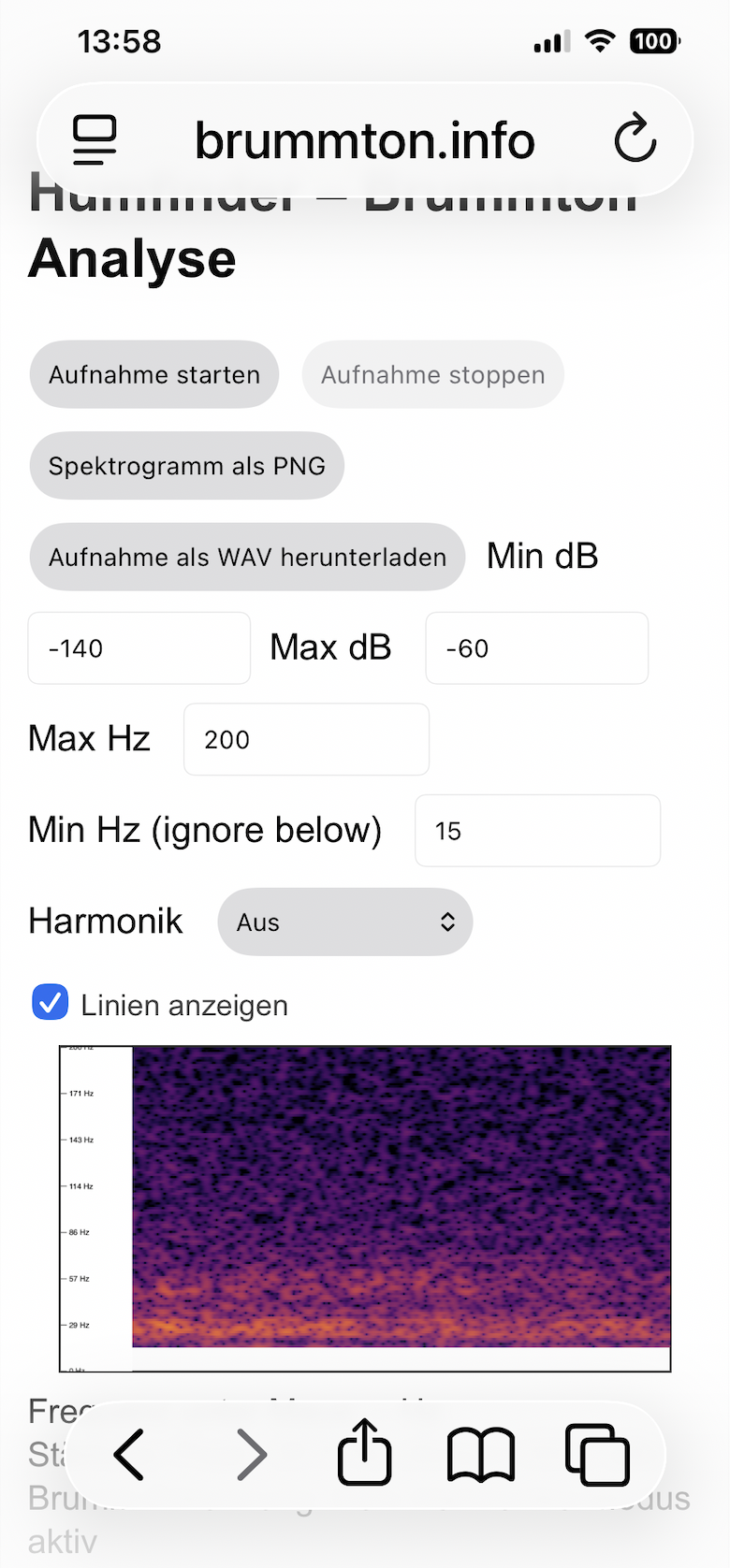
Task: Share this web page
Action: tap(364, 1453)
